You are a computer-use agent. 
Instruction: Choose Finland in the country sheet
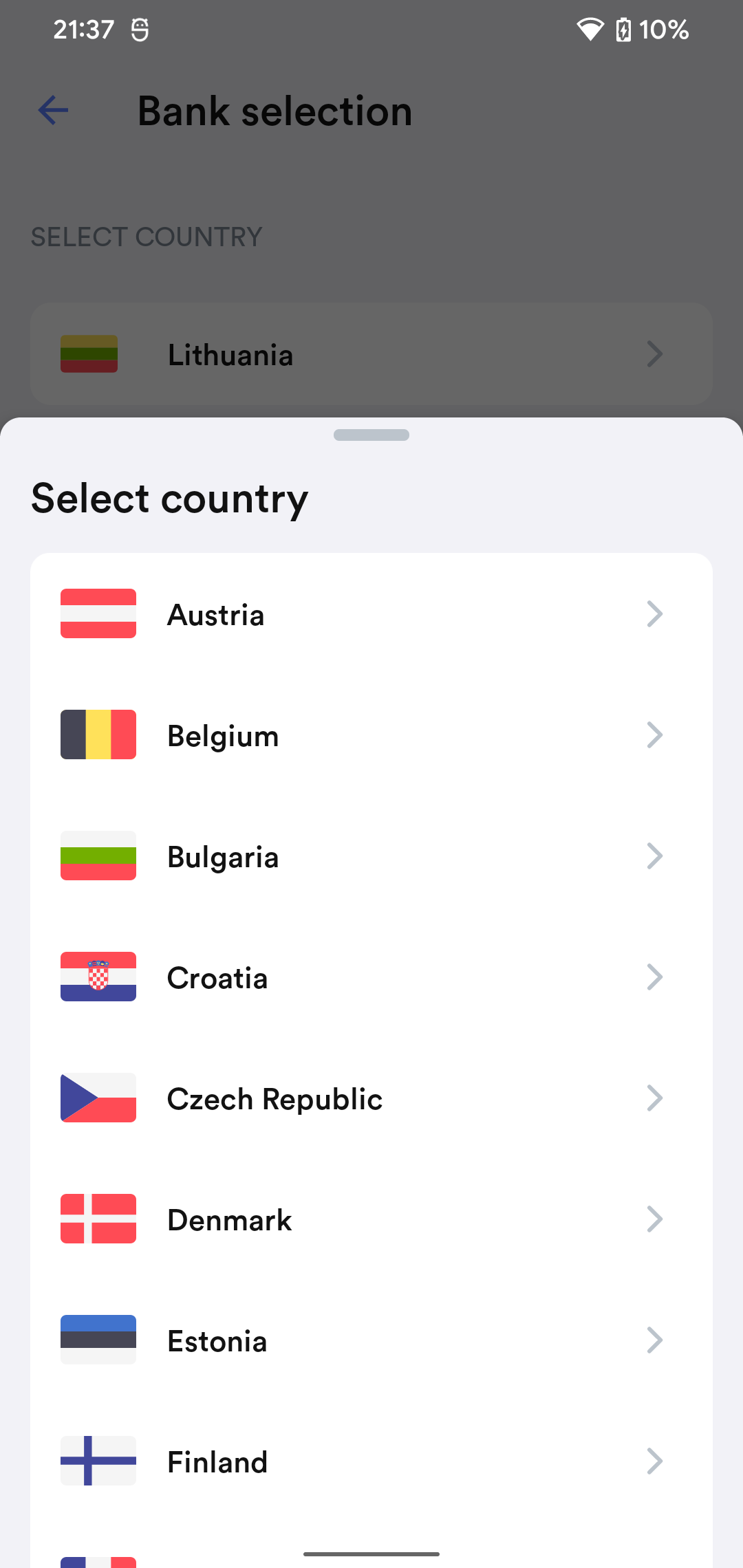tap(371, 1461)
